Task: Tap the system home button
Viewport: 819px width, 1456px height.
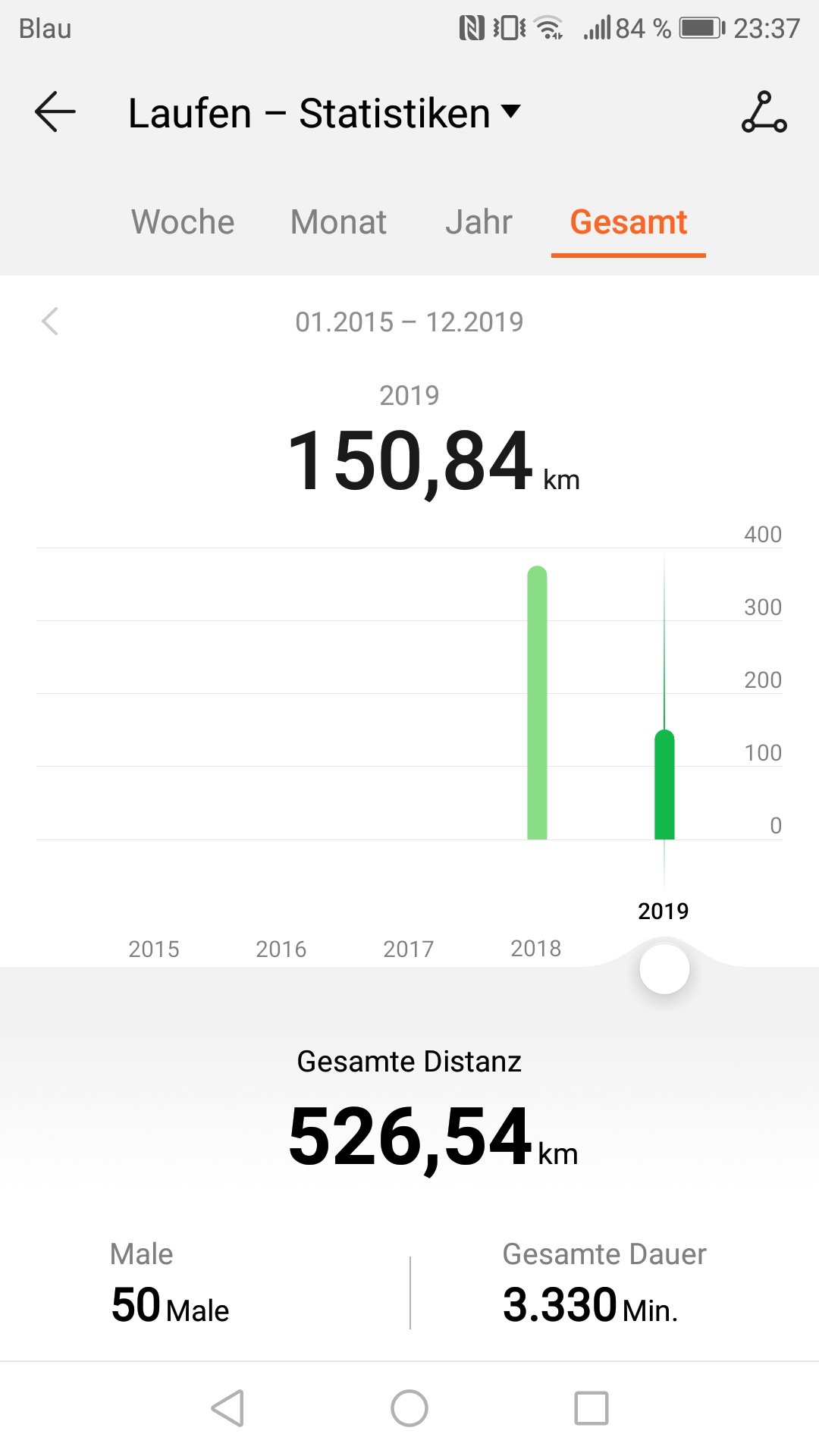Action: tap(409, 1408)
